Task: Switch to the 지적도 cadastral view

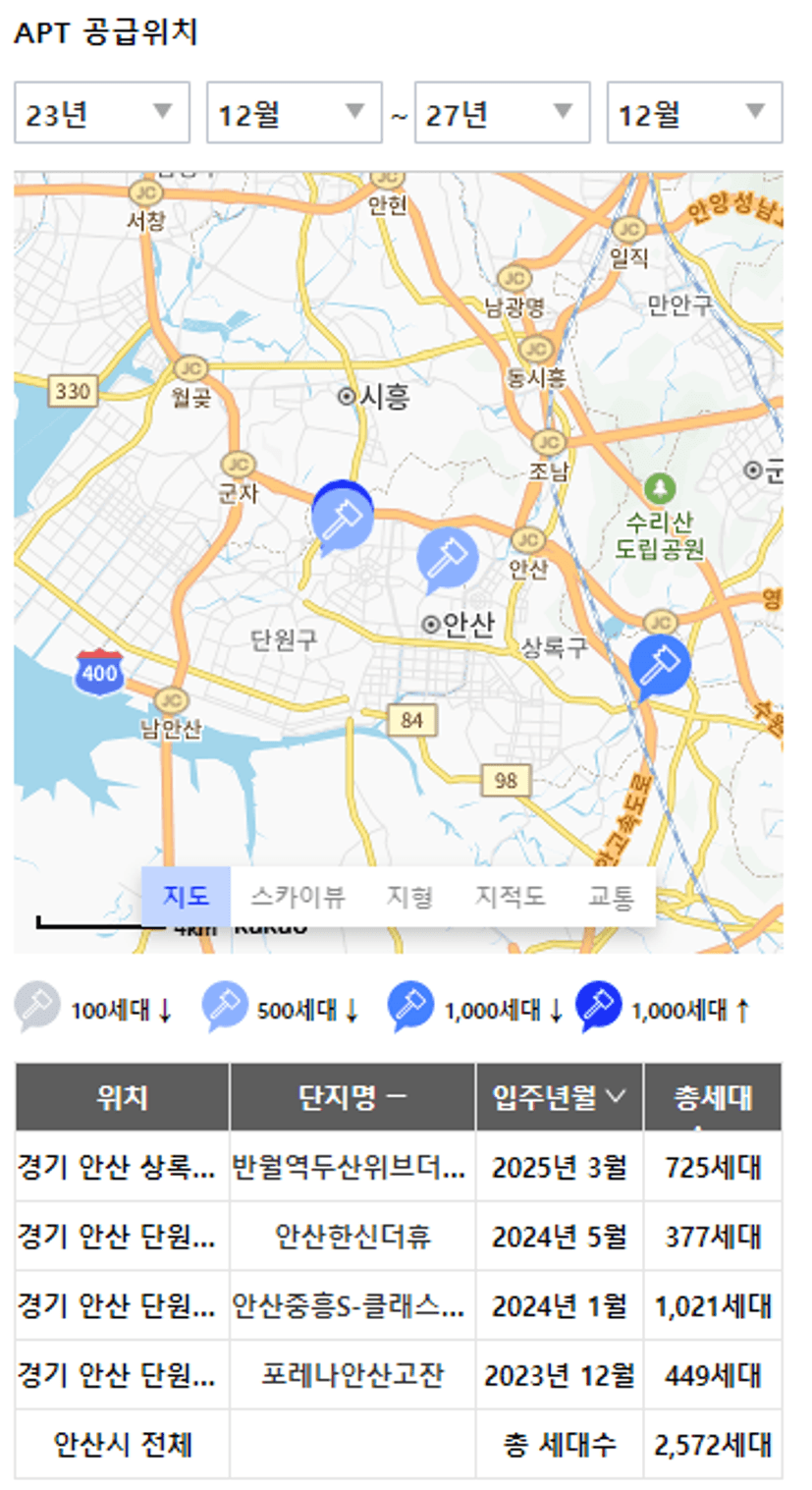Action: pos(510,896)
